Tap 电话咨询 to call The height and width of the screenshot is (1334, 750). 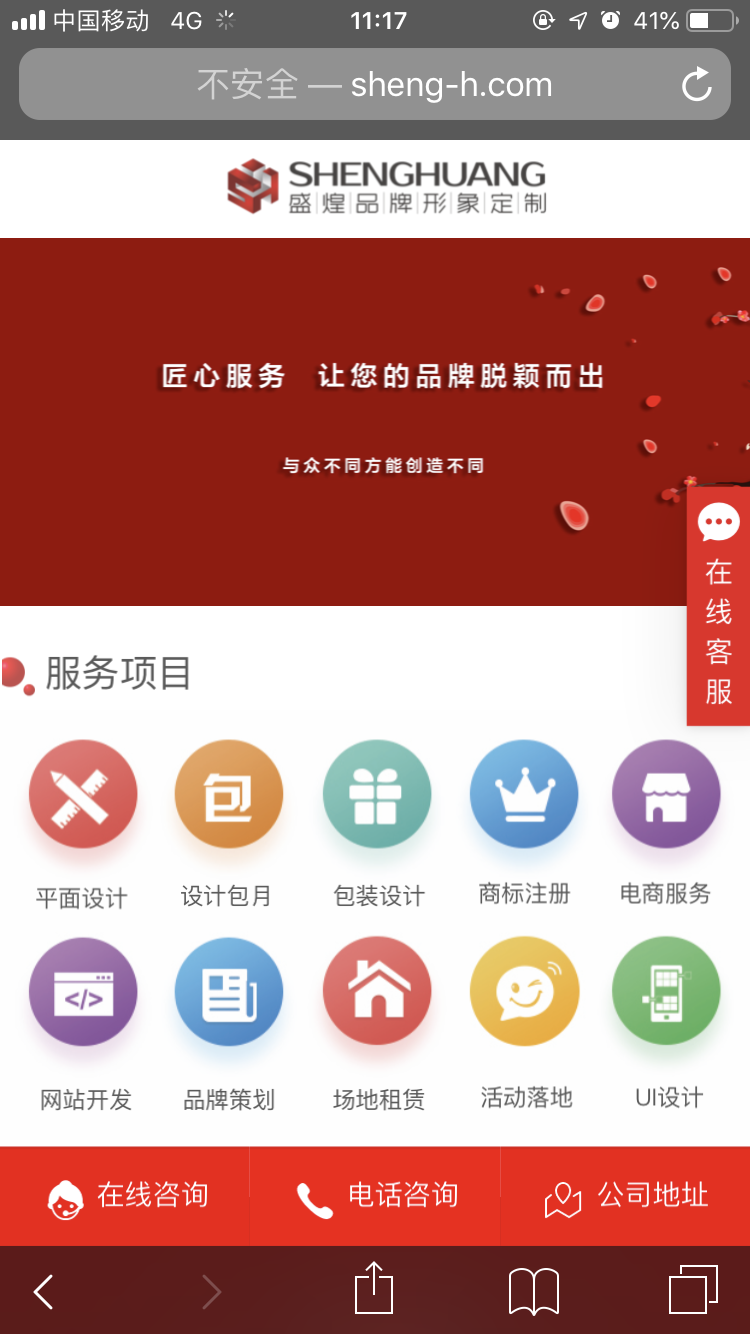point(376,1196)
